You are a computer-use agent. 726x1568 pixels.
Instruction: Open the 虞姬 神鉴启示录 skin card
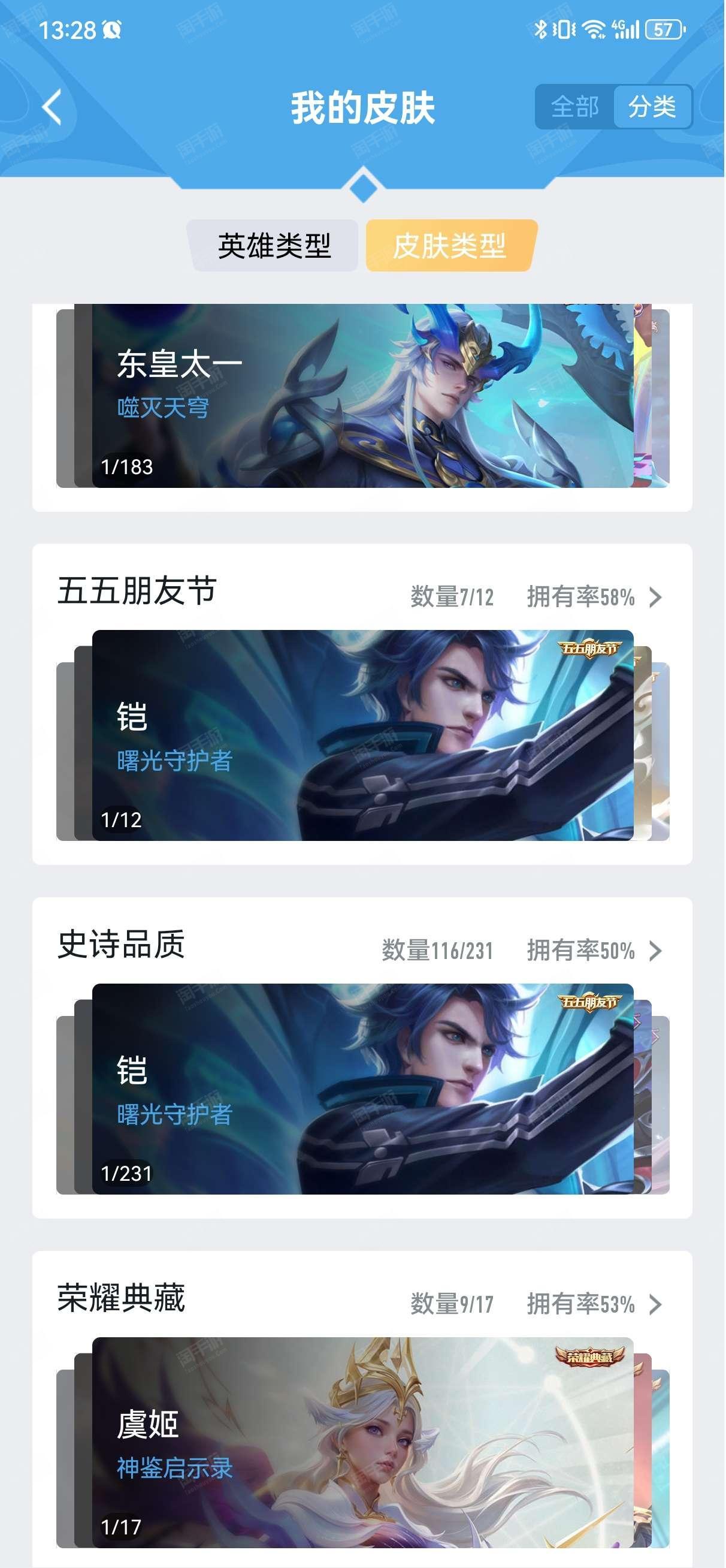362,1442
